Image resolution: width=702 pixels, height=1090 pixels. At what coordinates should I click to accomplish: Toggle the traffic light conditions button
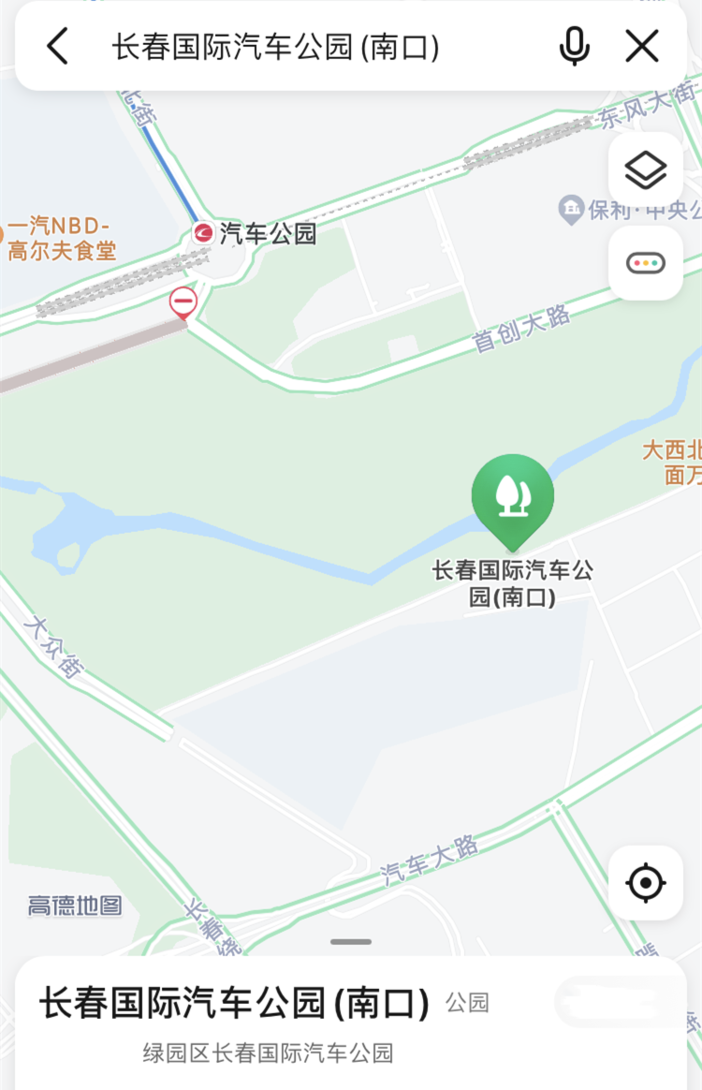(x=645, y=264)
